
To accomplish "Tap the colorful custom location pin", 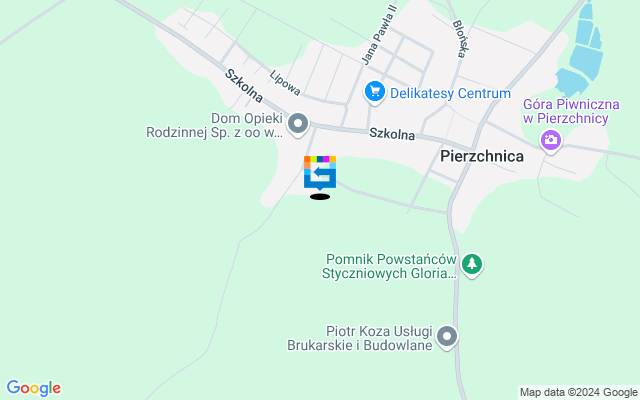I will [320, 172].
